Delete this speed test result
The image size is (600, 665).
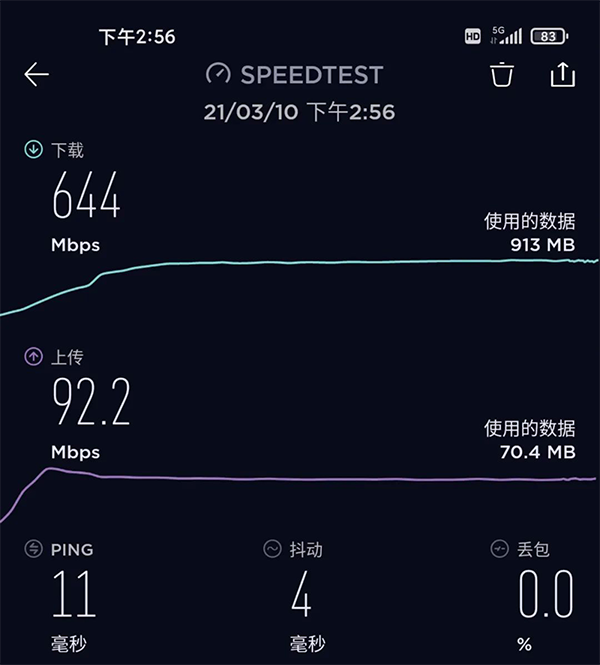pos(502,75)
